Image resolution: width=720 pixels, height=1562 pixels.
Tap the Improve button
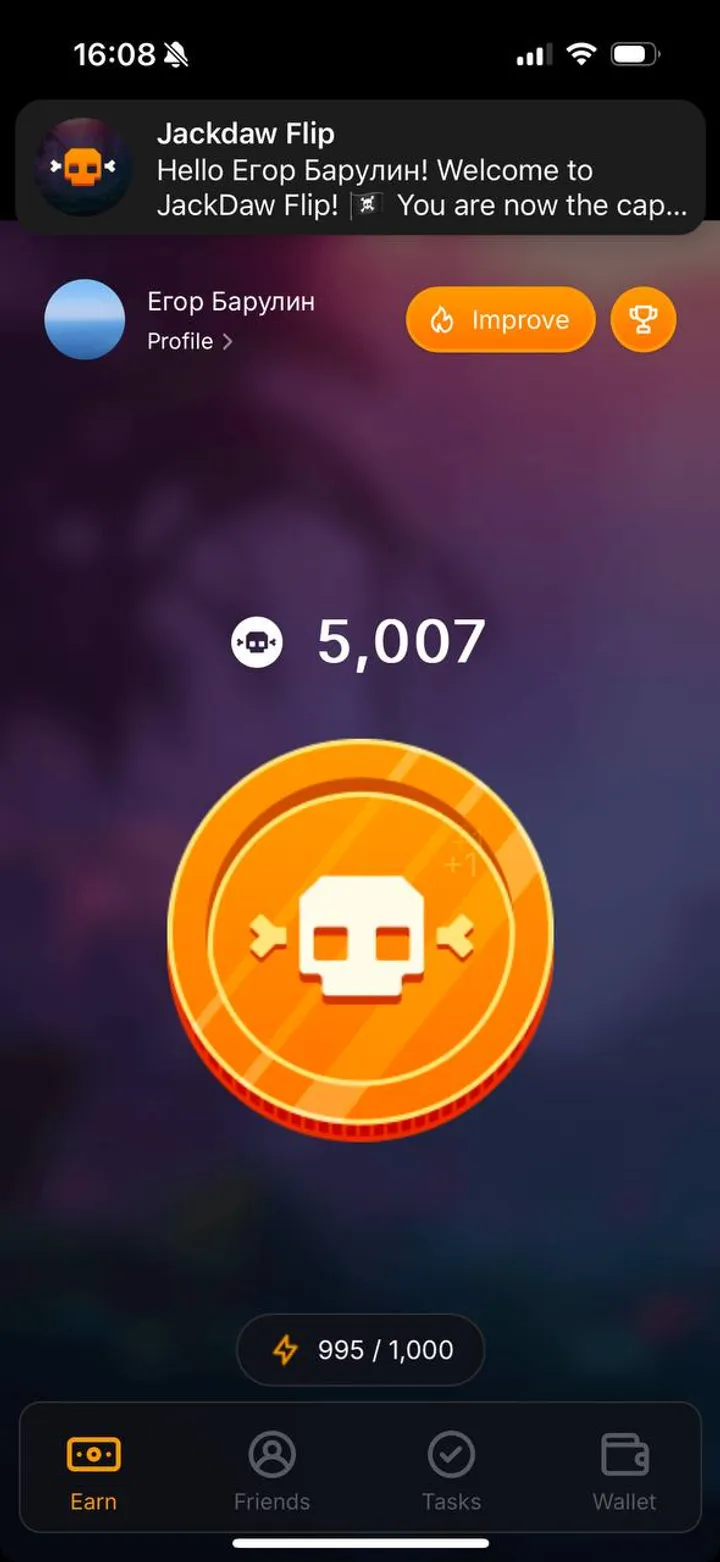pyautogui.click(x=500, y=320)
